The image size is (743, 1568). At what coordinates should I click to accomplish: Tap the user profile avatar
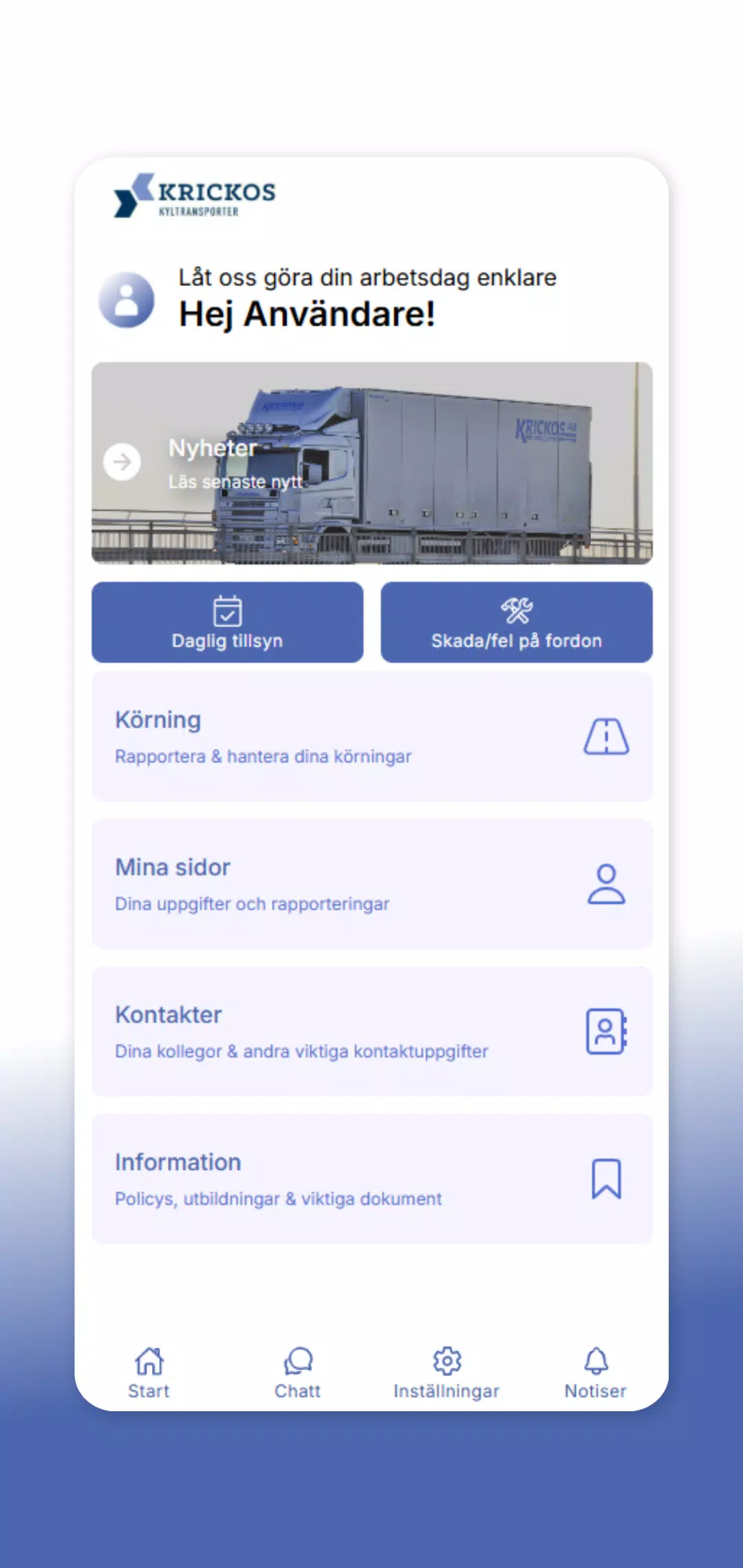[x=126, y=301]
